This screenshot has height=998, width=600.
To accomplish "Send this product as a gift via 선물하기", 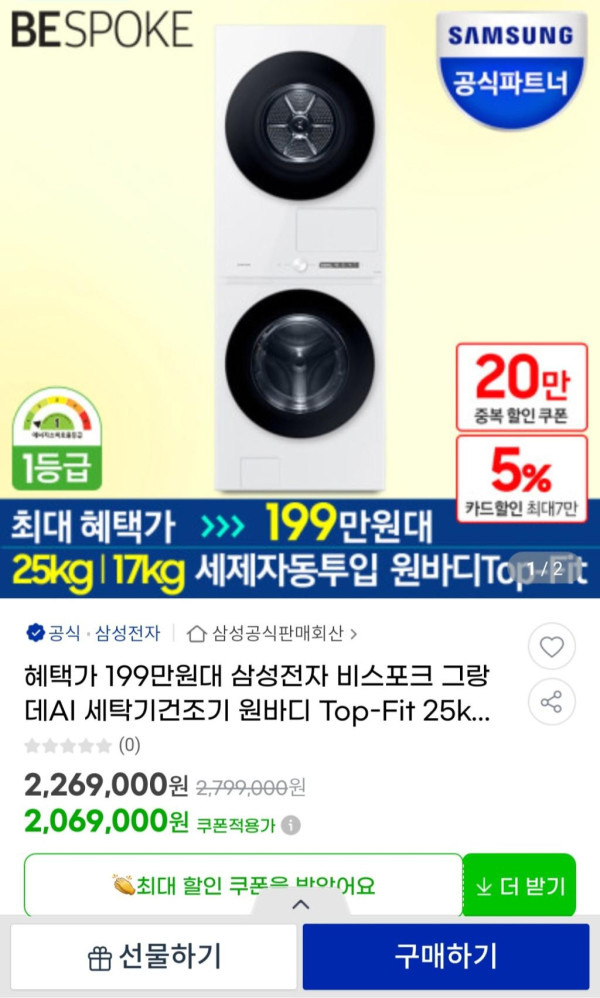I will point(153,957).
